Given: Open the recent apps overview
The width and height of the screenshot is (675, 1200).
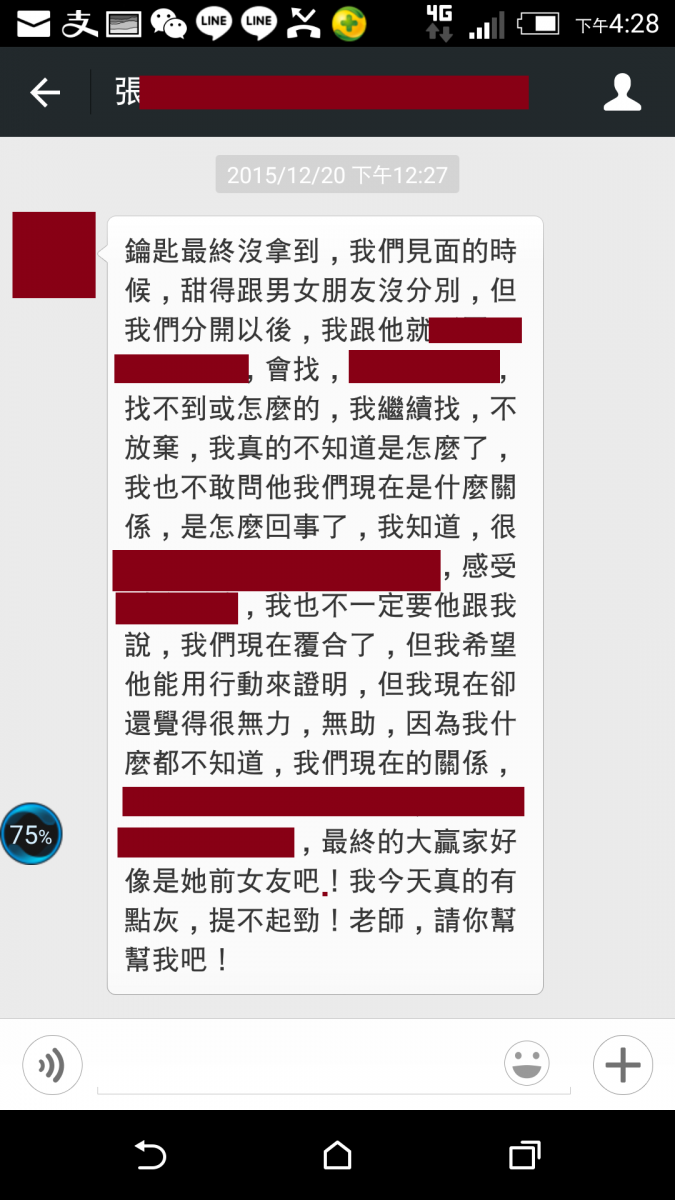Looking at the screenshot, I should point(524,1156).
